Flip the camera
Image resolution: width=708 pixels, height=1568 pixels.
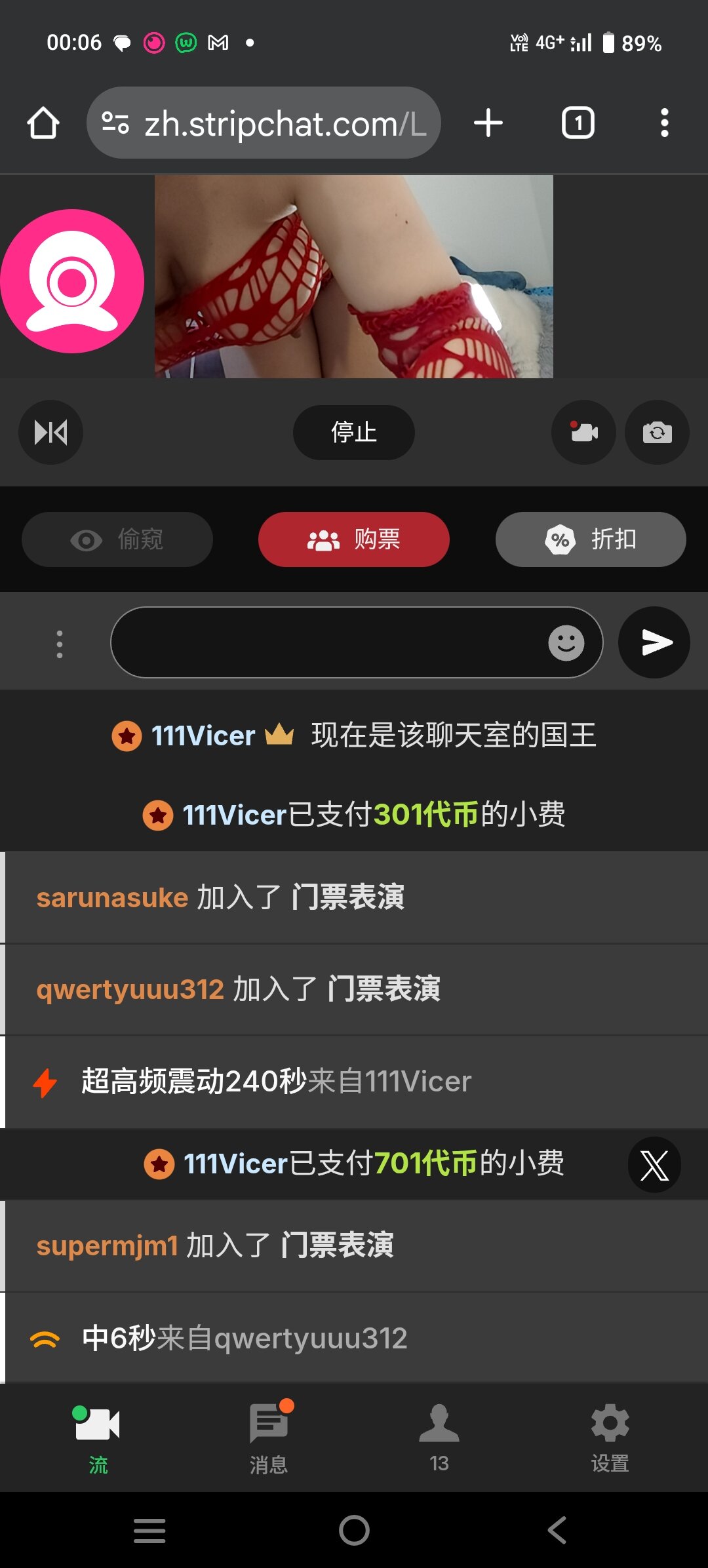click(x=657, y=433)
